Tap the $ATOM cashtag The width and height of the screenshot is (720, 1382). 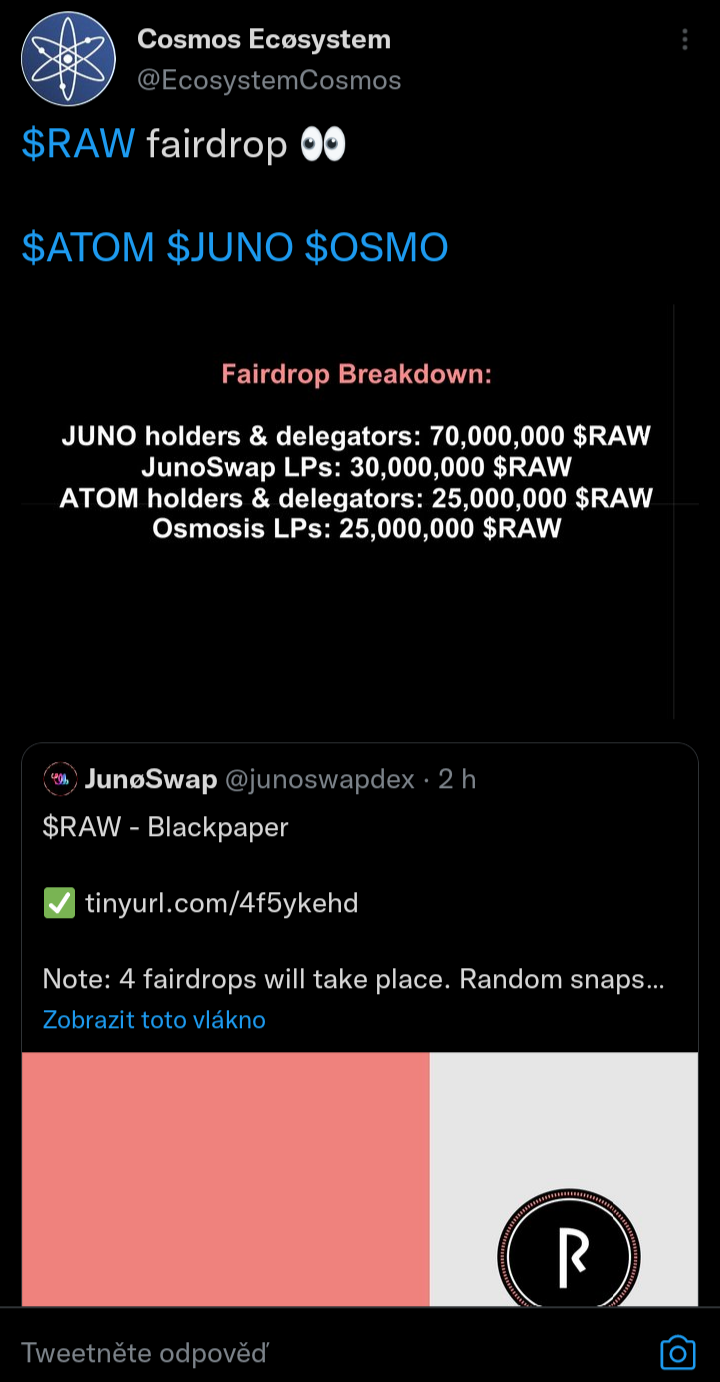tap(88, 247)
